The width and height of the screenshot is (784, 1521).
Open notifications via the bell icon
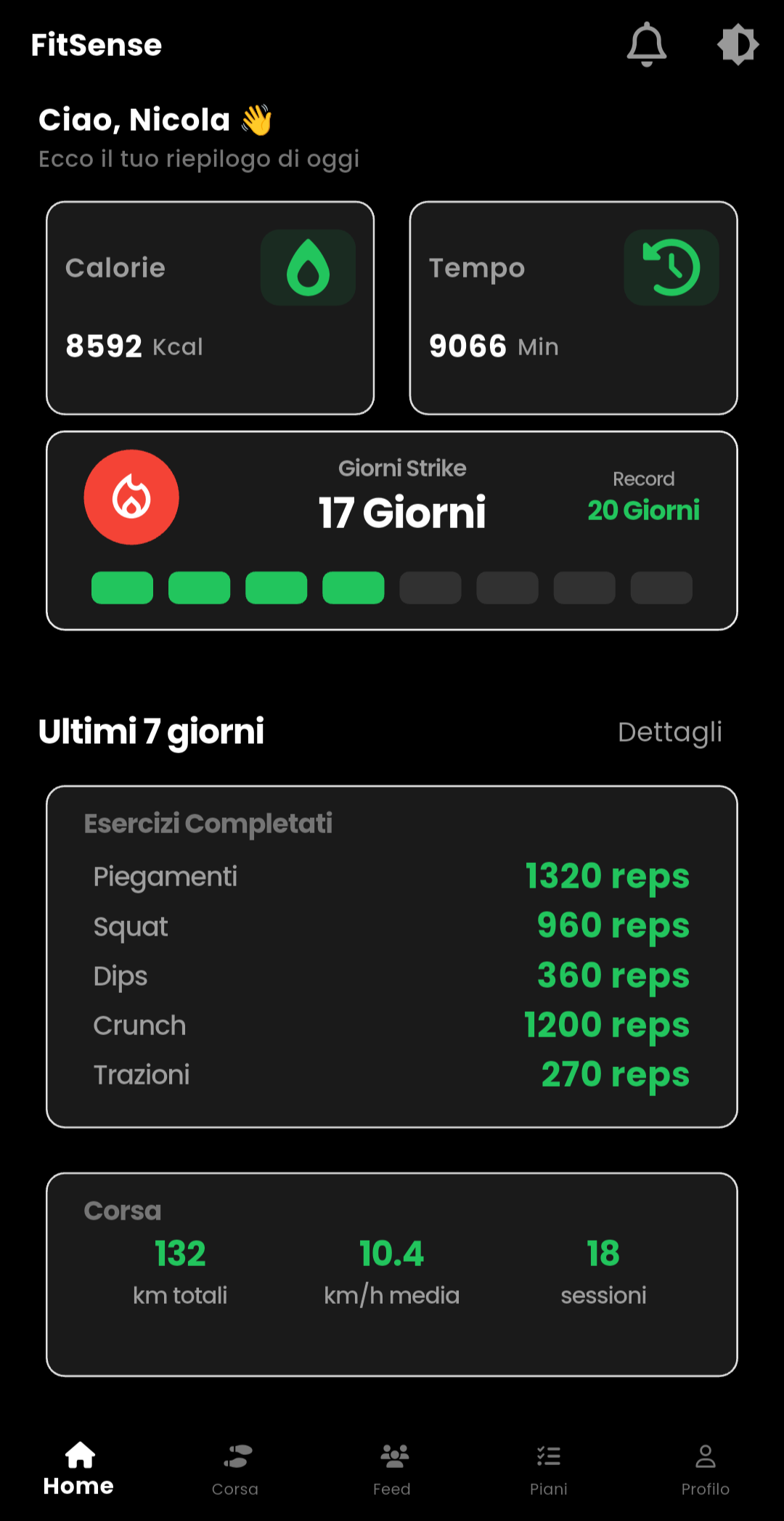click(x=647, y=45)
